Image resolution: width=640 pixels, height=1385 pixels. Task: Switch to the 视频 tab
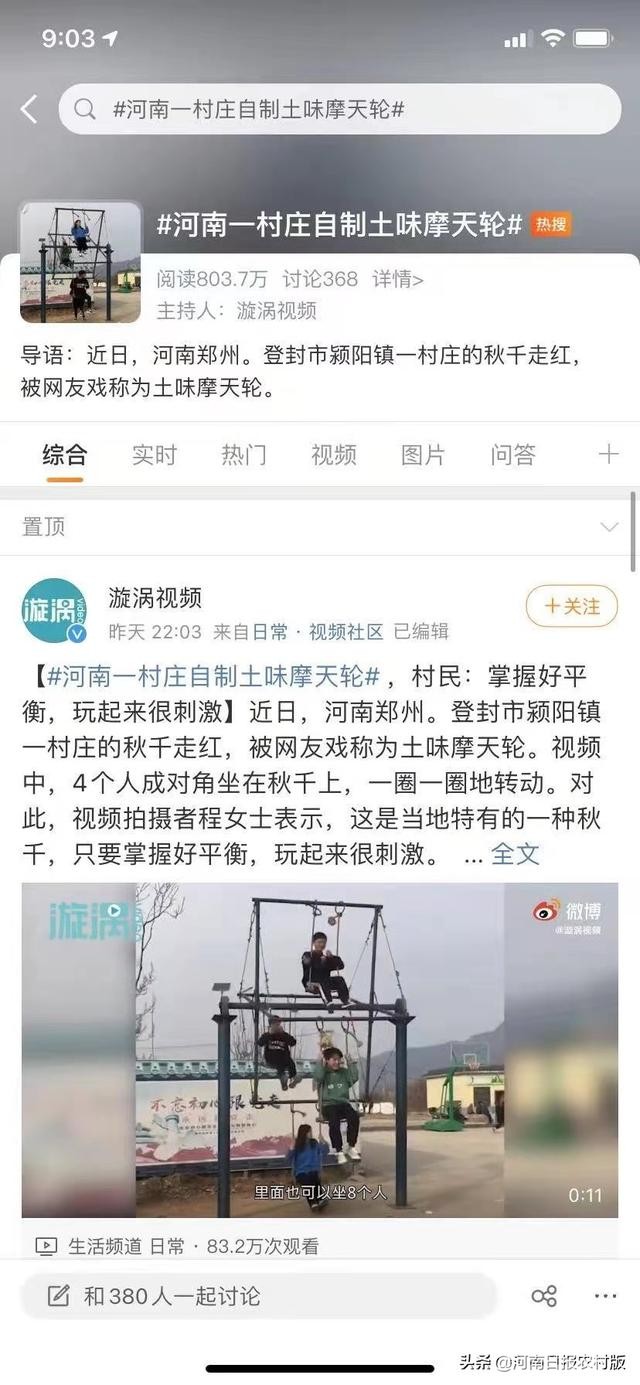333,455
